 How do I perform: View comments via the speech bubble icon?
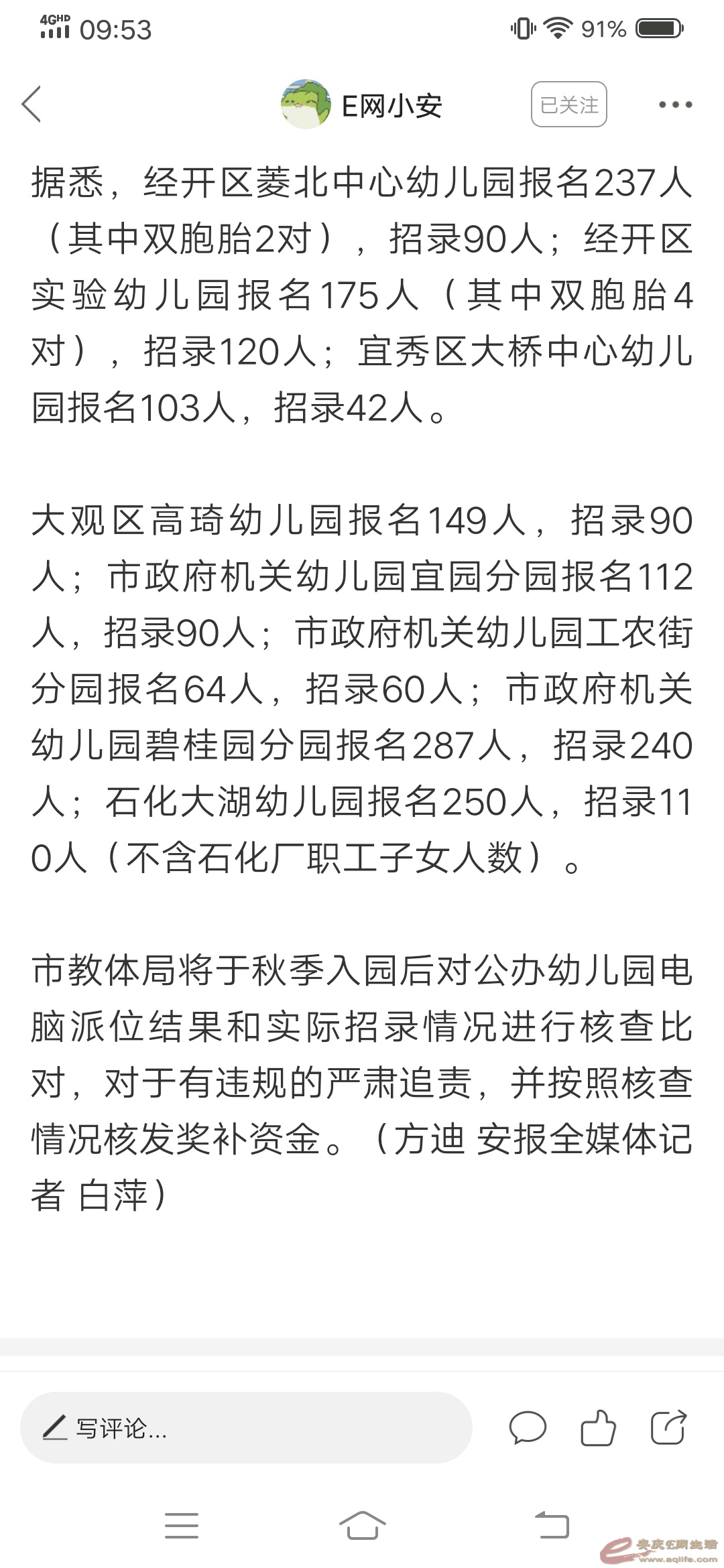point(528,1428)
